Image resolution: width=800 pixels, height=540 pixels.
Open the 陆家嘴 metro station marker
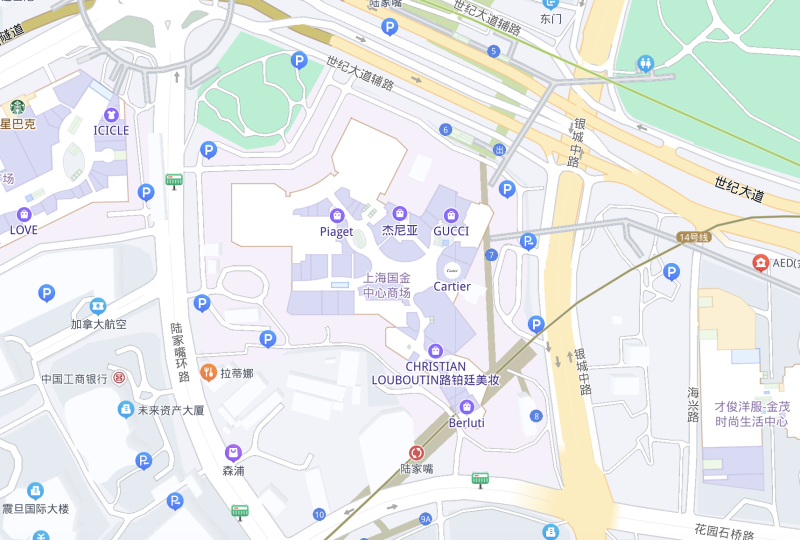(x=417, y=453)
